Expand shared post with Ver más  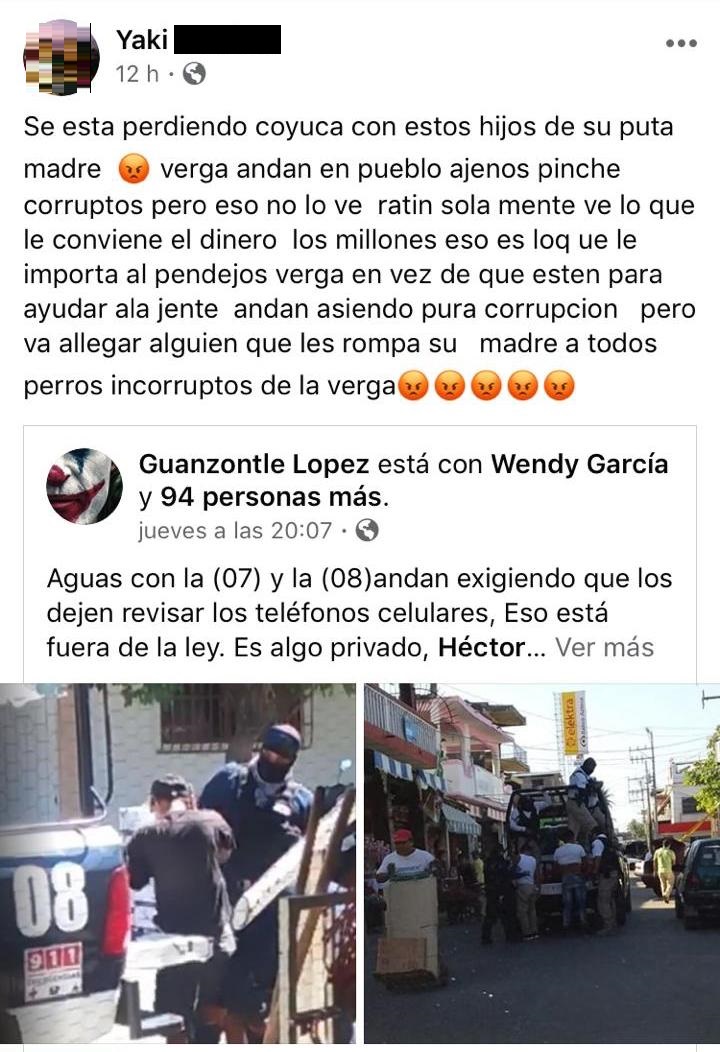pos(604,647)
